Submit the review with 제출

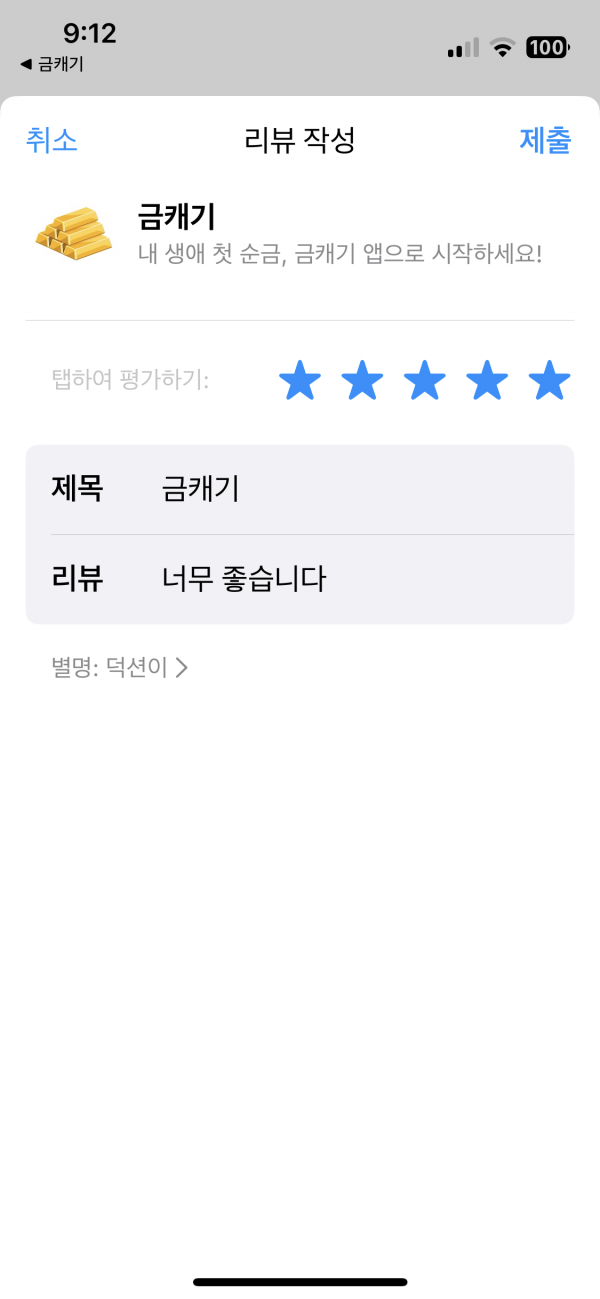(545, 141)
